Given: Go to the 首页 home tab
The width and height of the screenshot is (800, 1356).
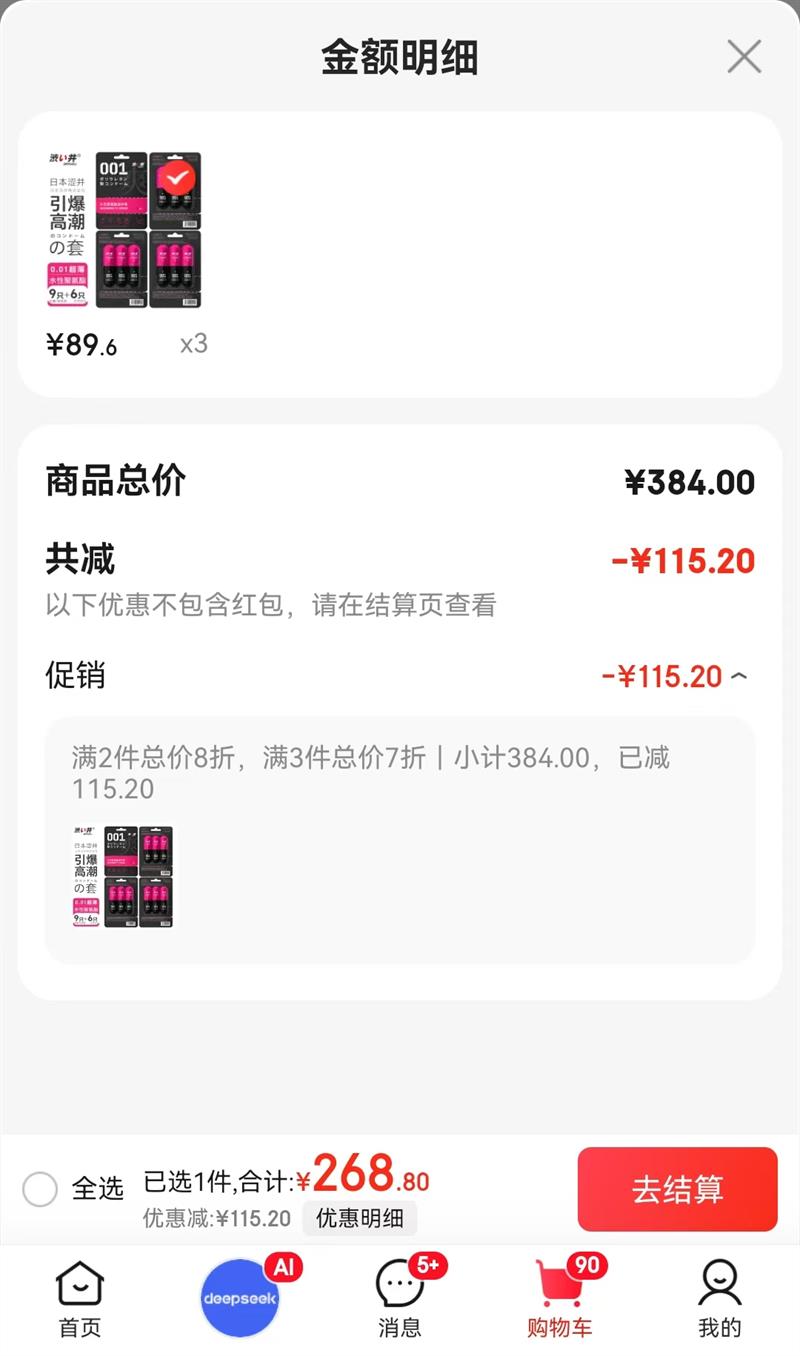Looking at the screenshot, I should coord(80,1298).
